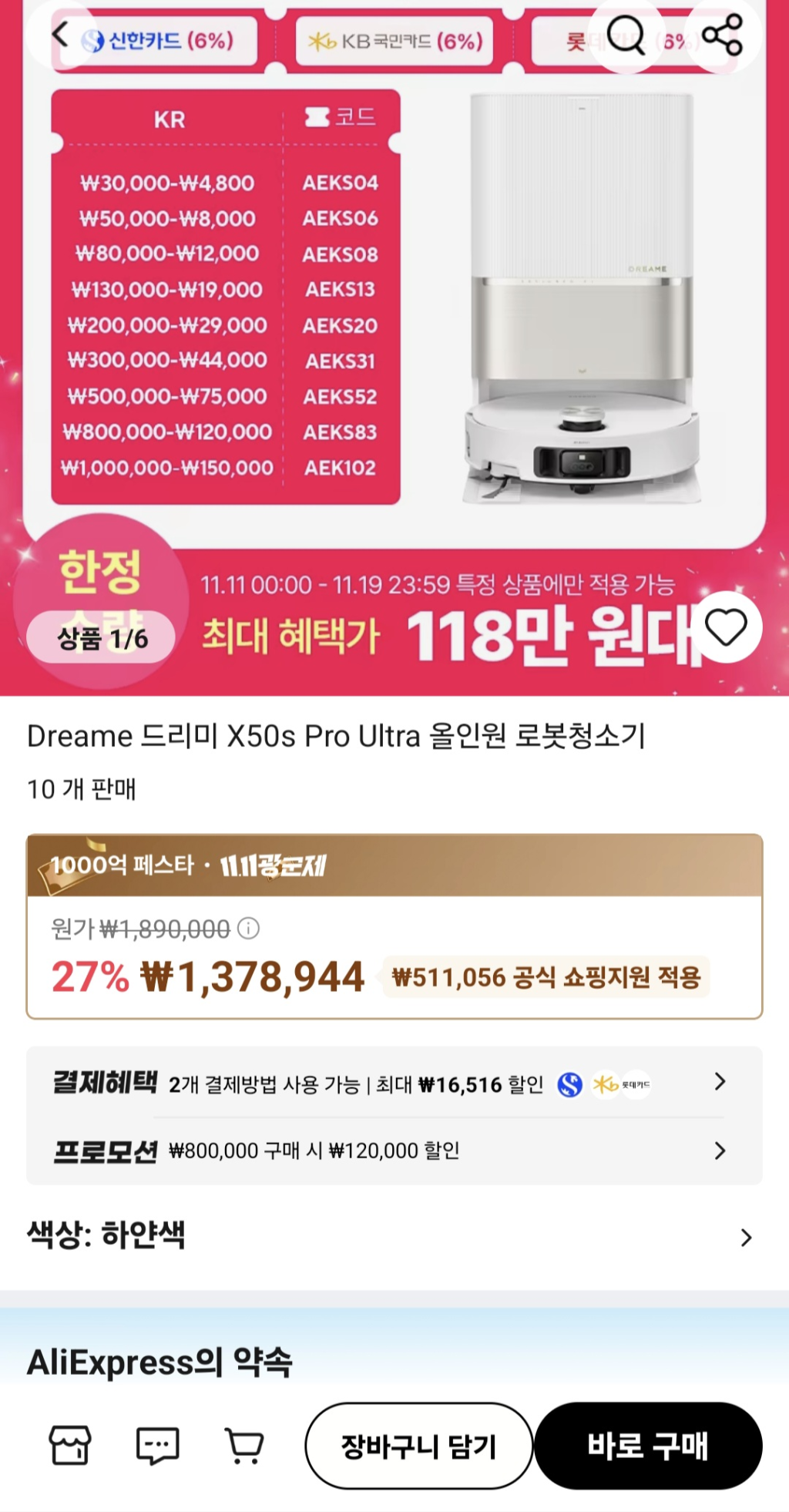Open chat with the seller

(157, 1445)
